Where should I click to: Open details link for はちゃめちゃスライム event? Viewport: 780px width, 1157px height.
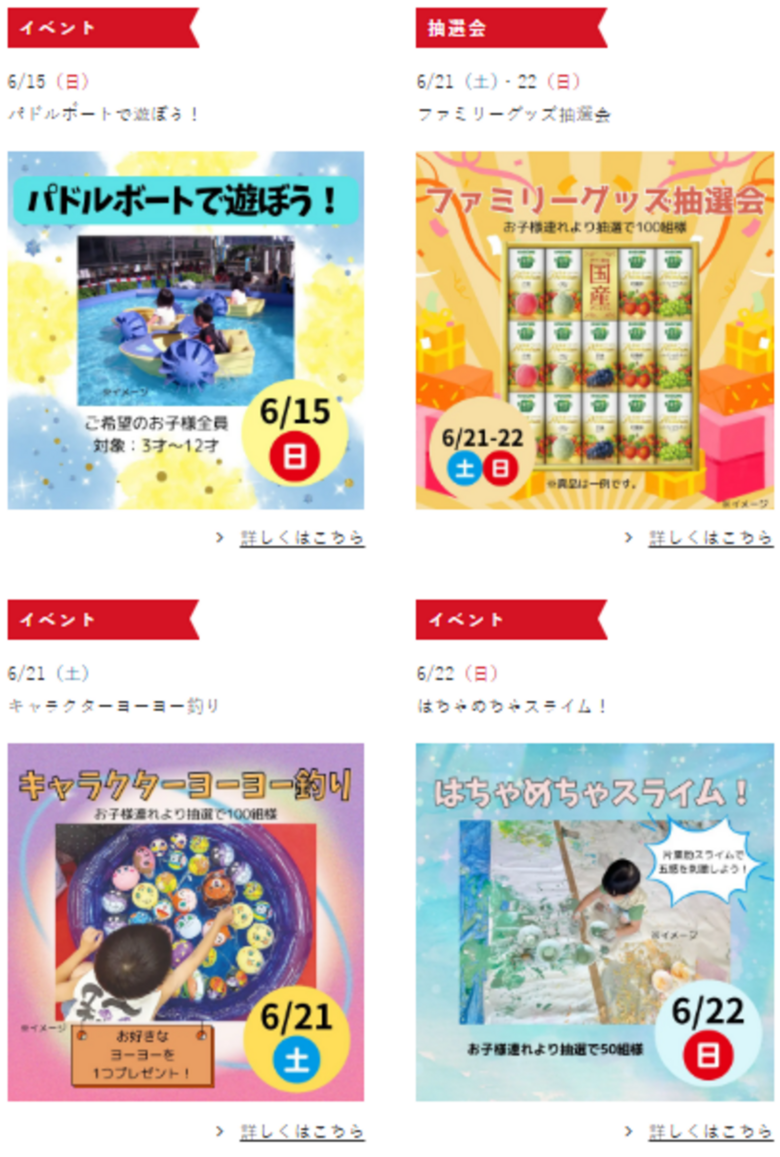pyautogui.click(x=710, y=1131)
